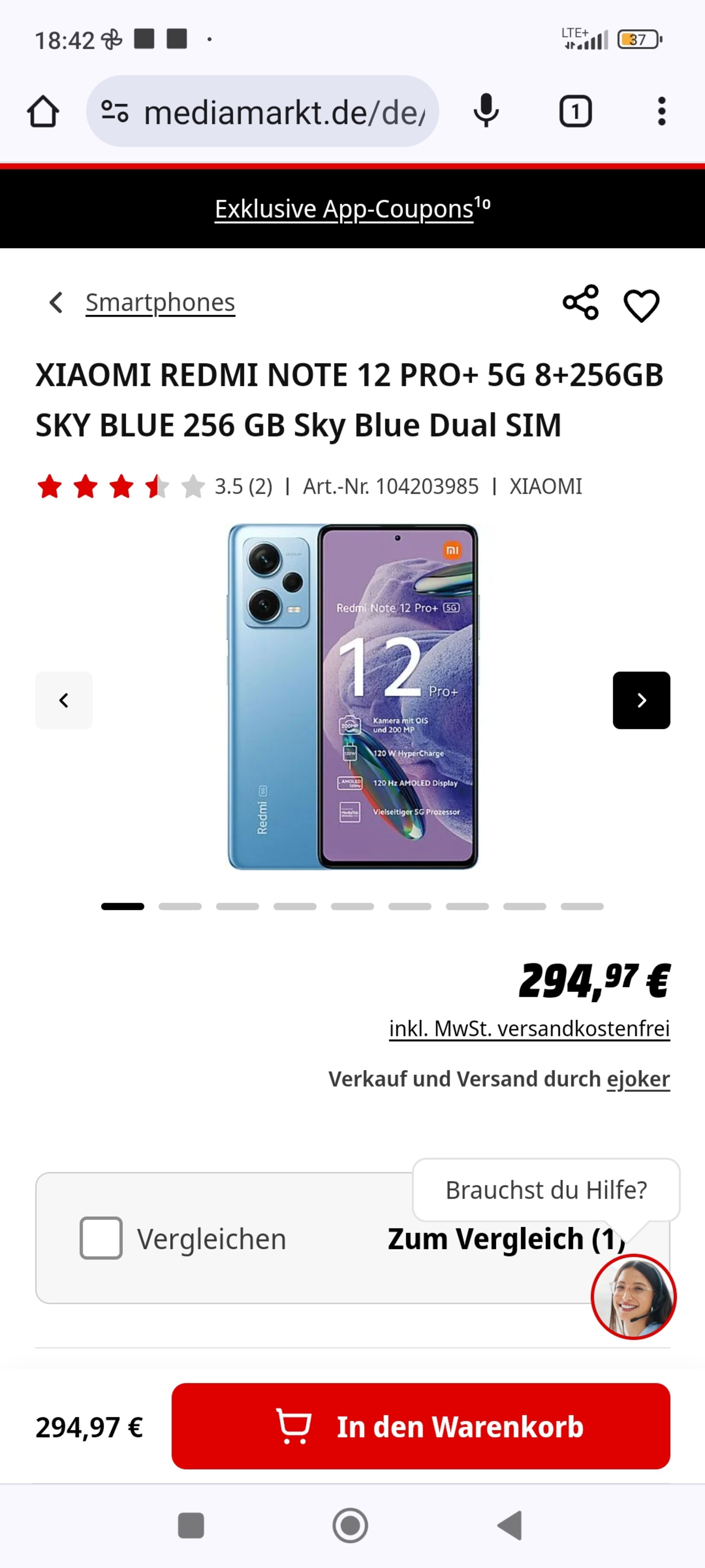Share this product

coord(581,302)
